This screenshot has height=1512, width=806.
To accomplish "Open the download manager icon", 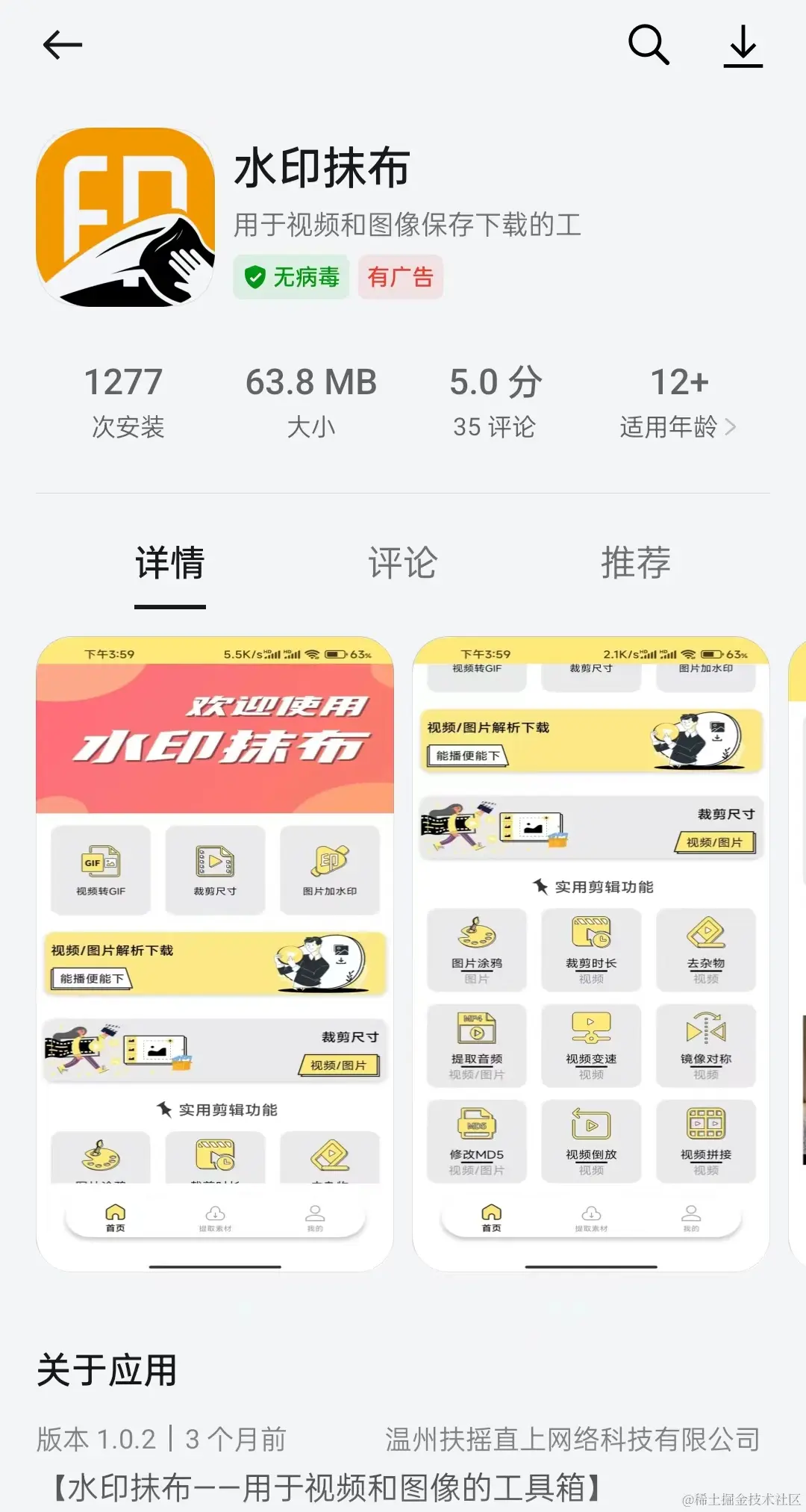I will tap(743, 46).
